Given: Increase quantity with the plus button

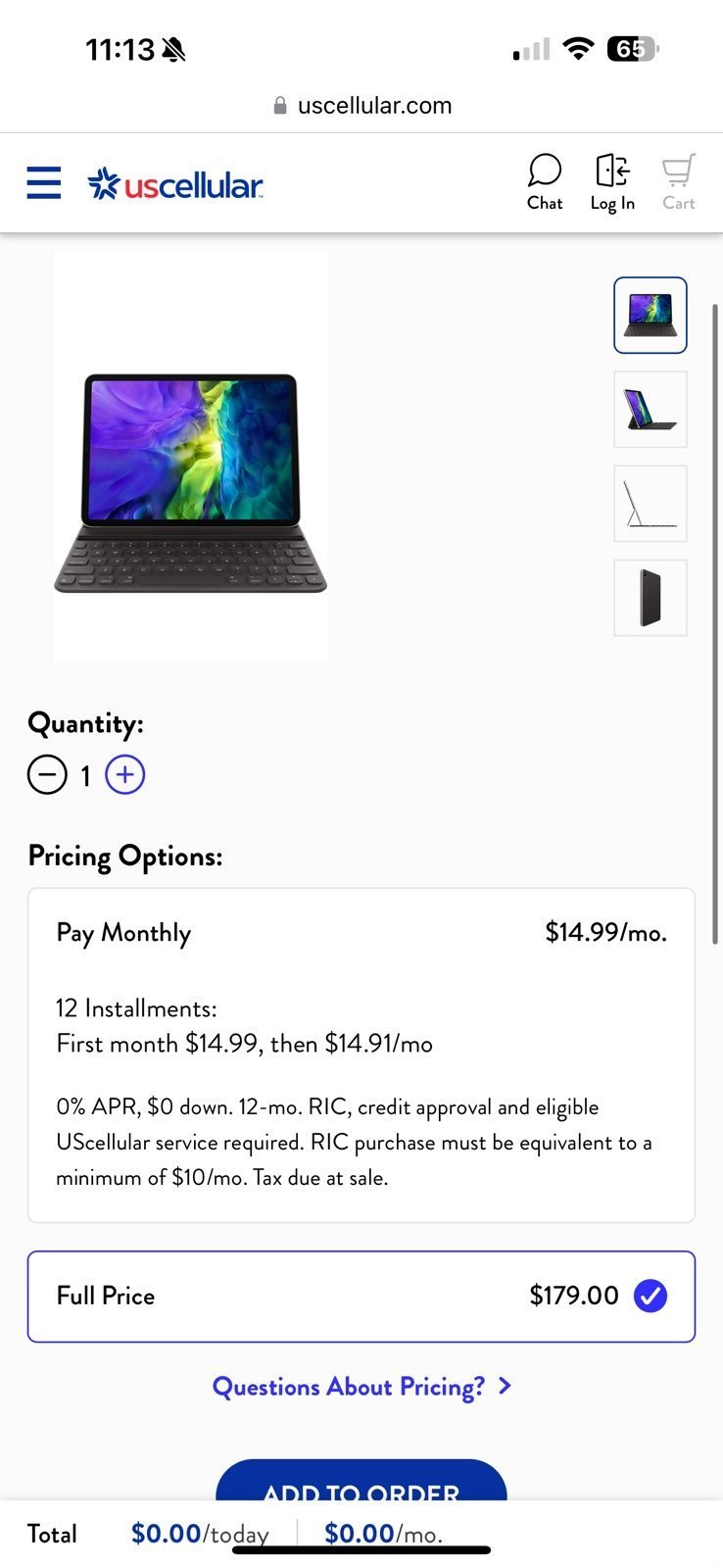Looking at the screenshot, I should point(124,775).
